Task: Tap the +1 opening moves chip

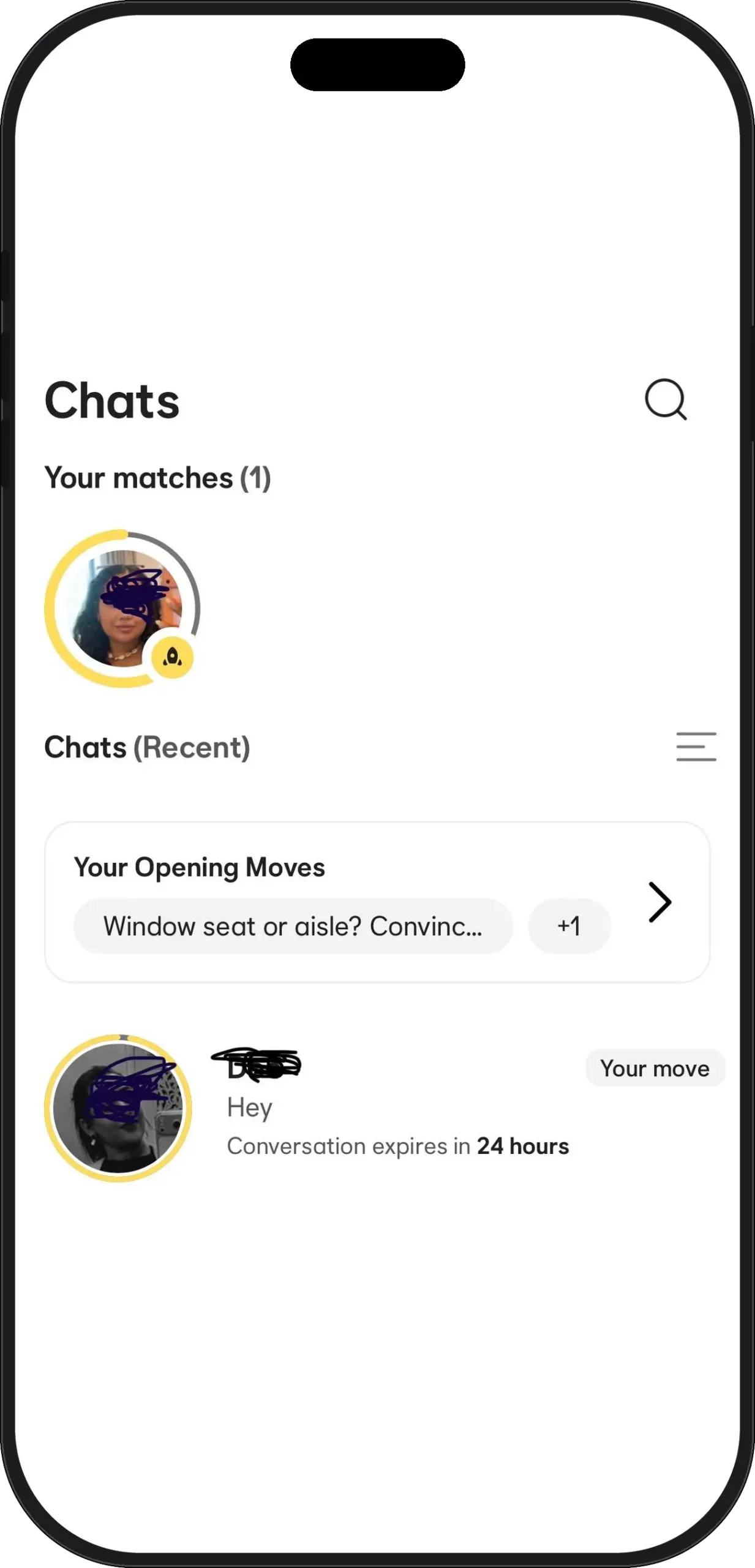Action: [569, 926]
